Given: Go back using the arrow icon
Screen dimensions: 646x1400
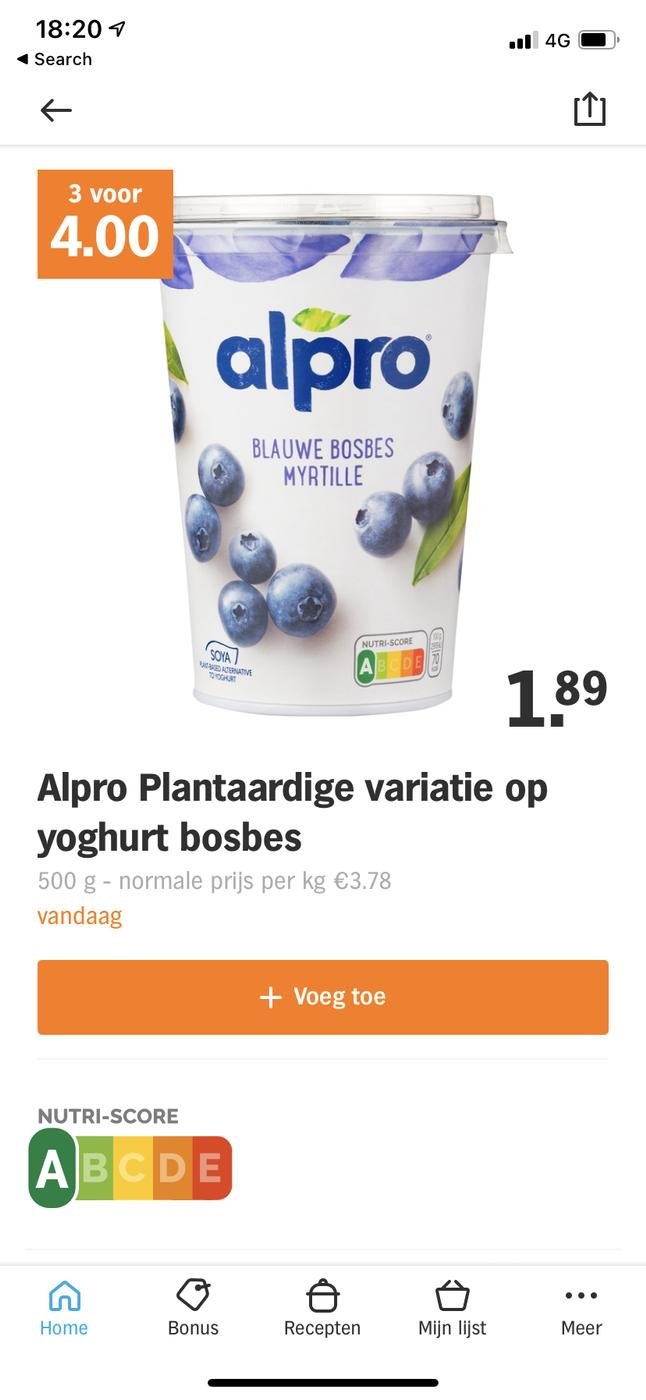Looking at the screenshot, I should [56, 110].
